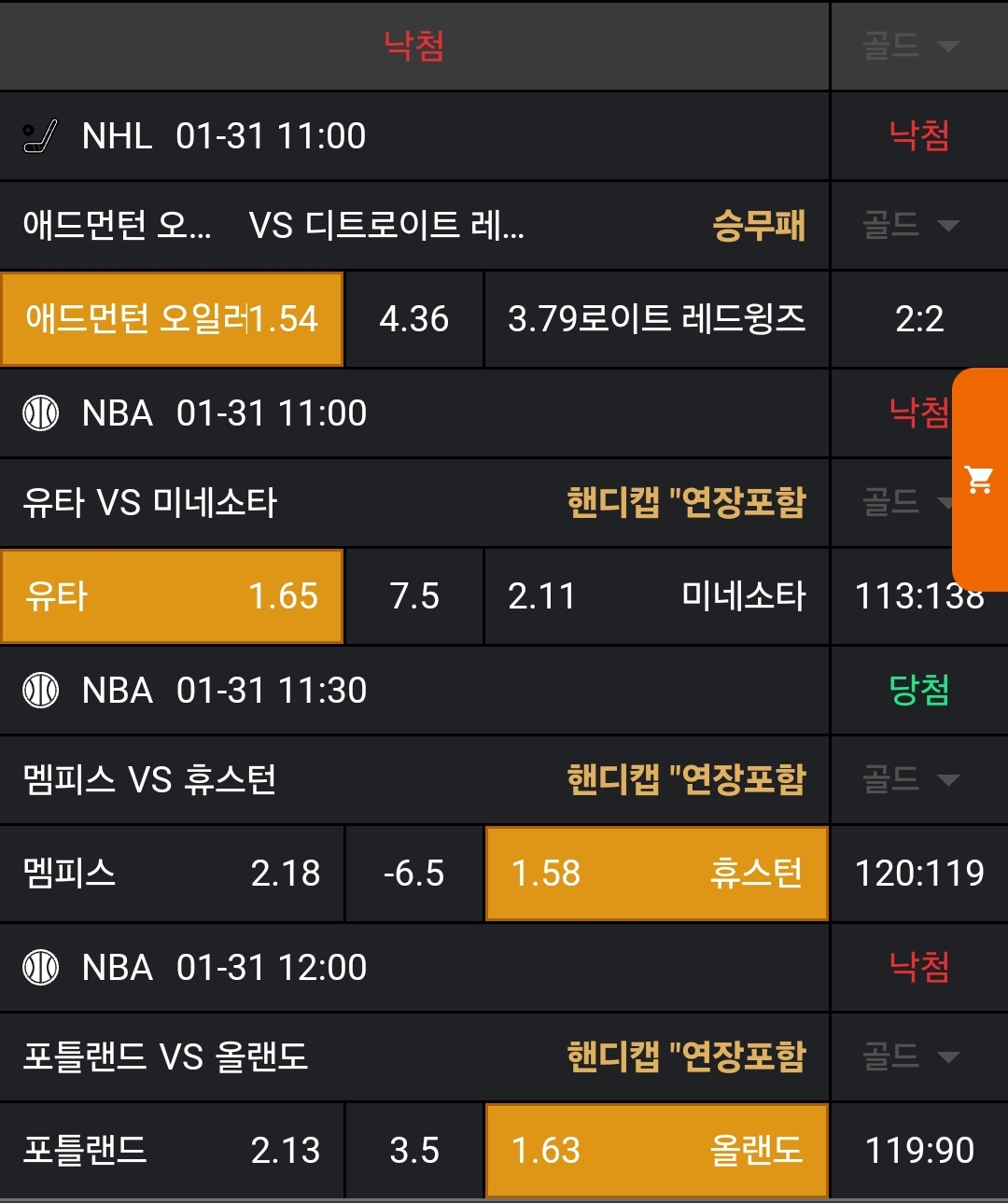The width and height of the screenshot is (1008, 1203).
Task: Open 골드 dropdown for the 멤피스 VS 휴스턴 match
Action: coord(911,779)
